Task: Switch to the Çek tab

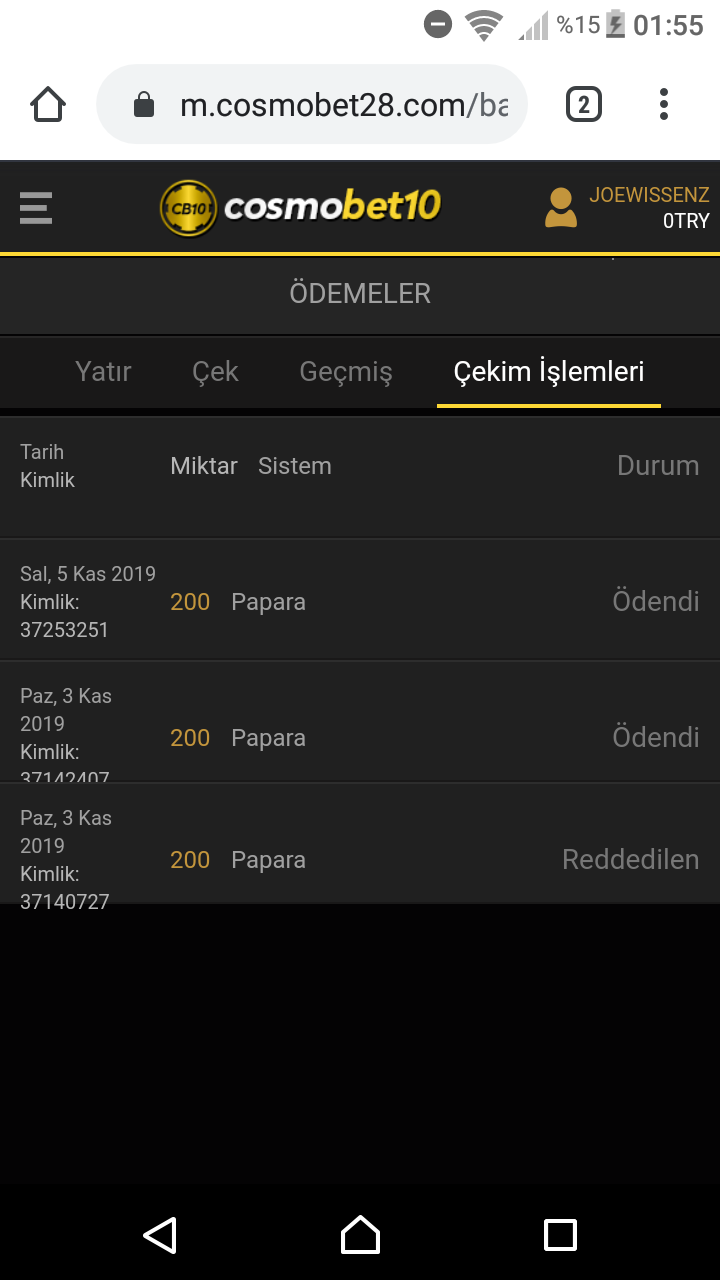Action: click(215, 372)
